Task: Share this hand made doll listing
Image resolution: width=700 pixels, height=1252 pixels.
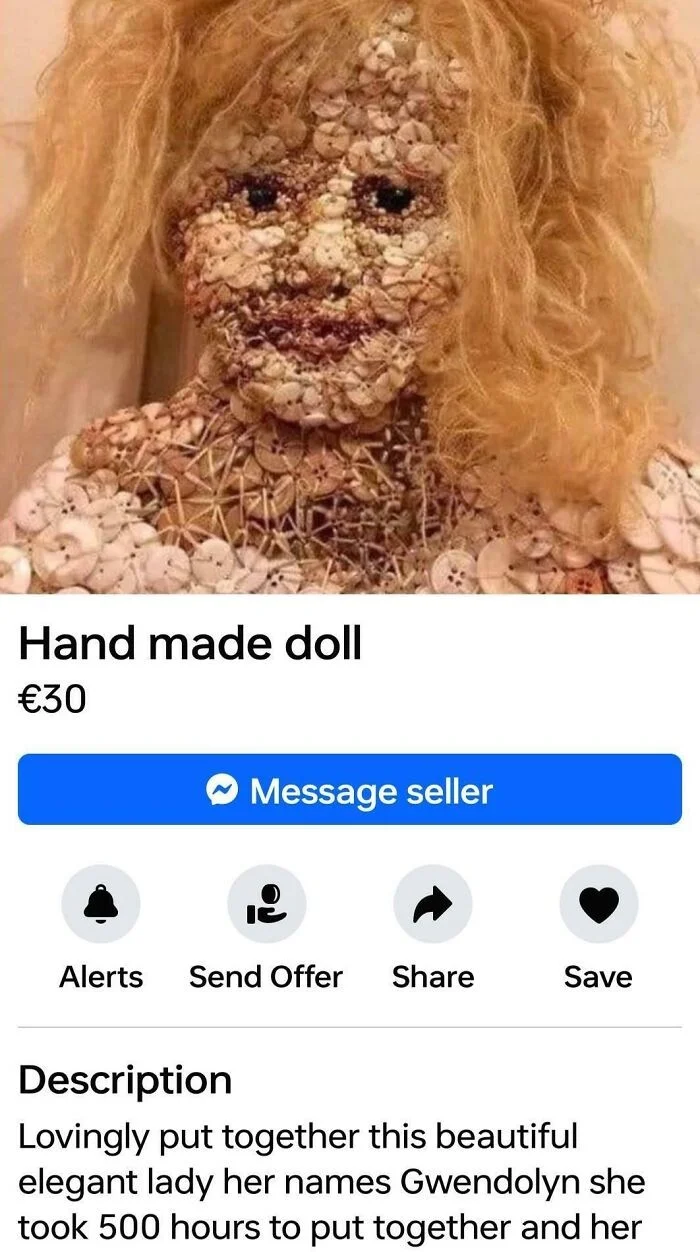Action: coord(432,904)
